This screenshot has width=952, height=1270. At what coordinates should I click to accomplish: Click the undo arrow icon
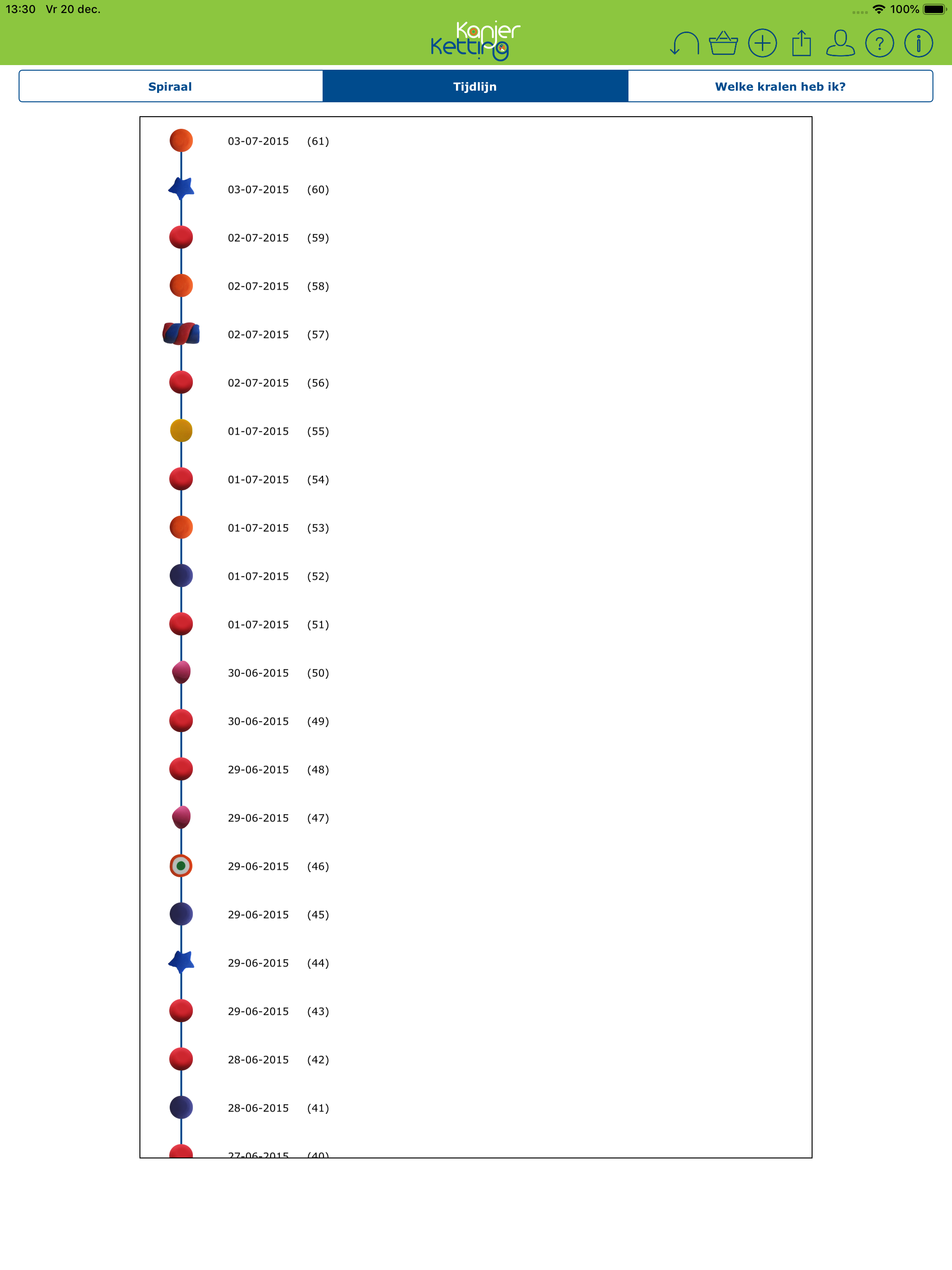click(x=686, y=42)
